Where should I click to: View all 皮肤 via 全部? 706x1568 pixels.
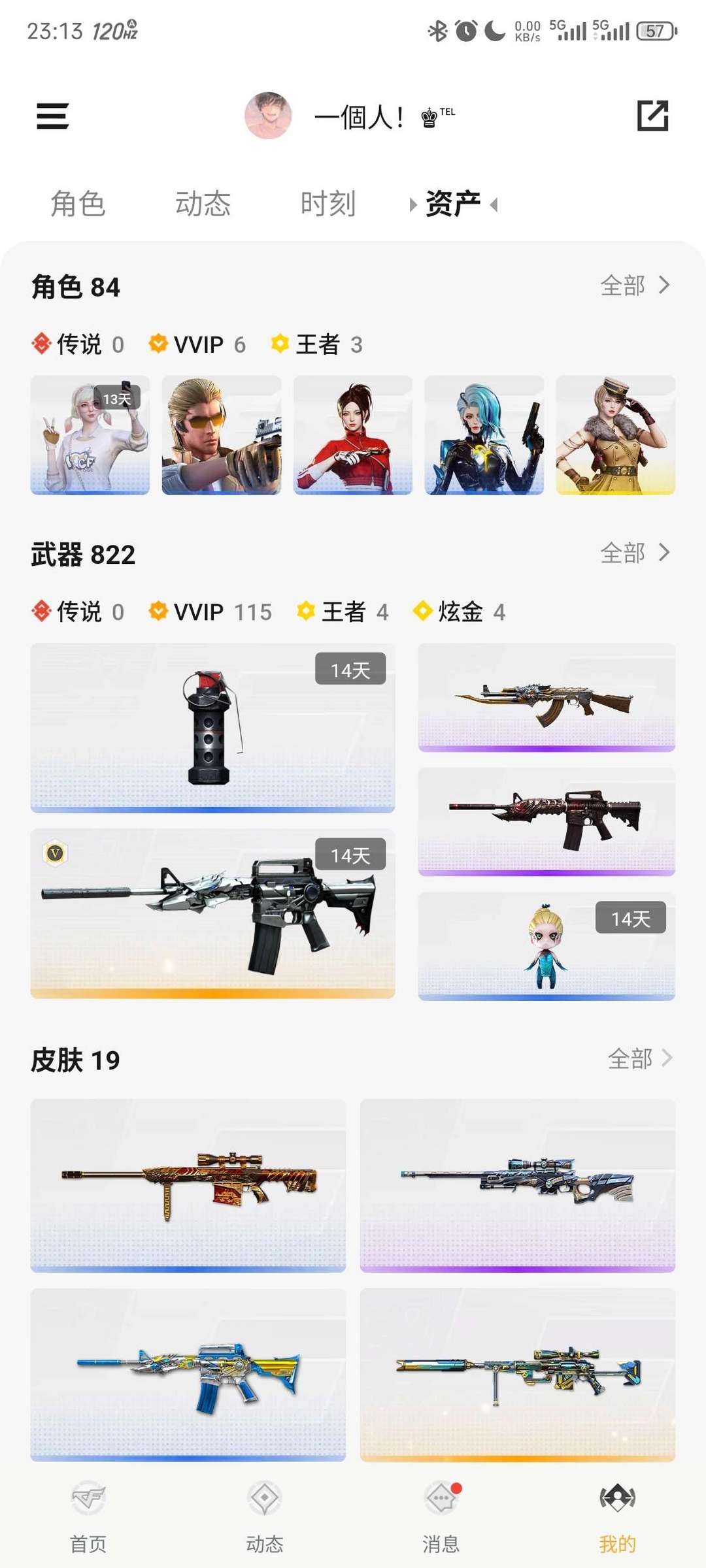639,1058
